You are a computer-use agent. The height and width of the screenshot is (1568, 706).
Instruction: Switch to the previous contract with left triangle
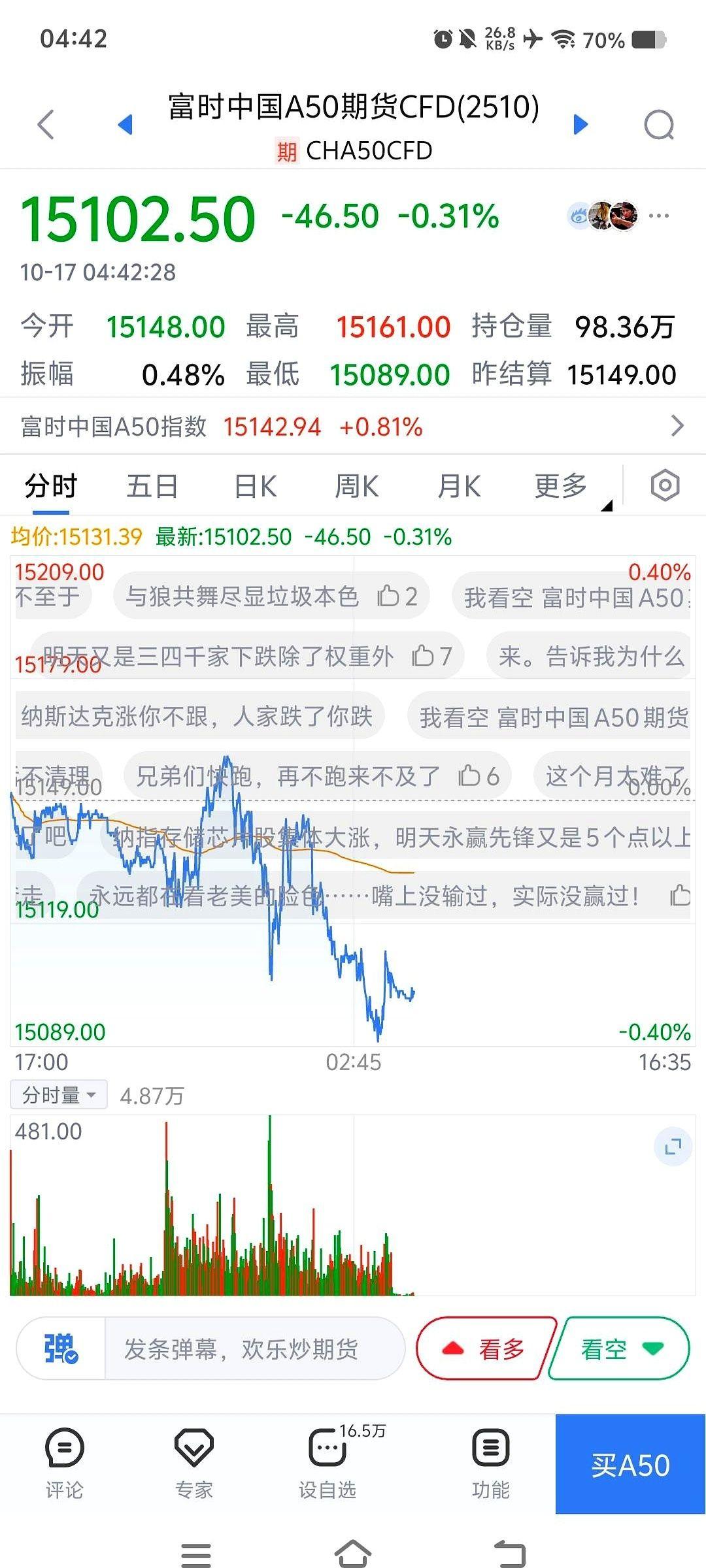point(125,124)
